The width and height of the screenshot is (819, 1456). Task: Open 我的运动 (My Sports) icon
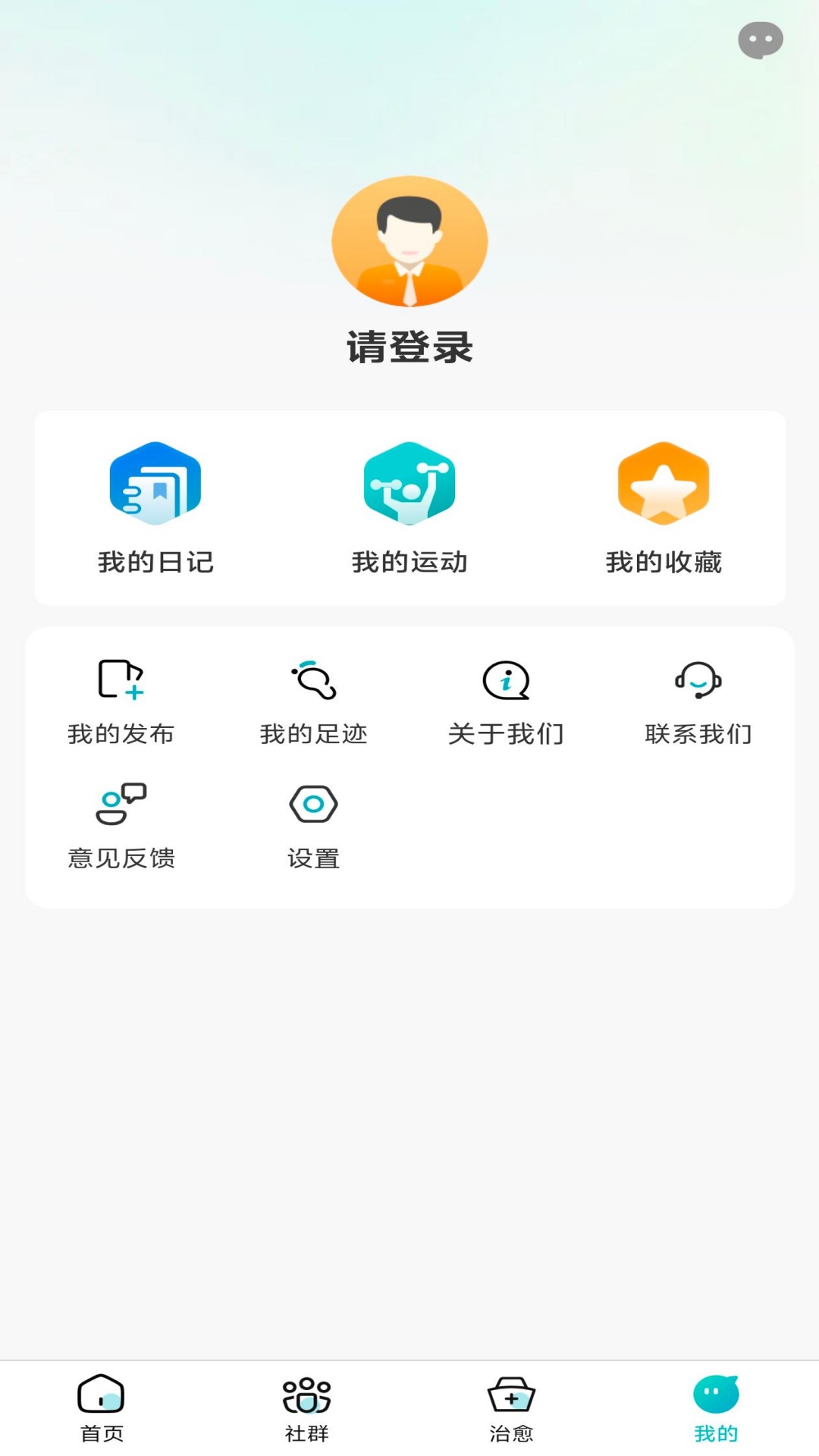[x=409, y=485]
